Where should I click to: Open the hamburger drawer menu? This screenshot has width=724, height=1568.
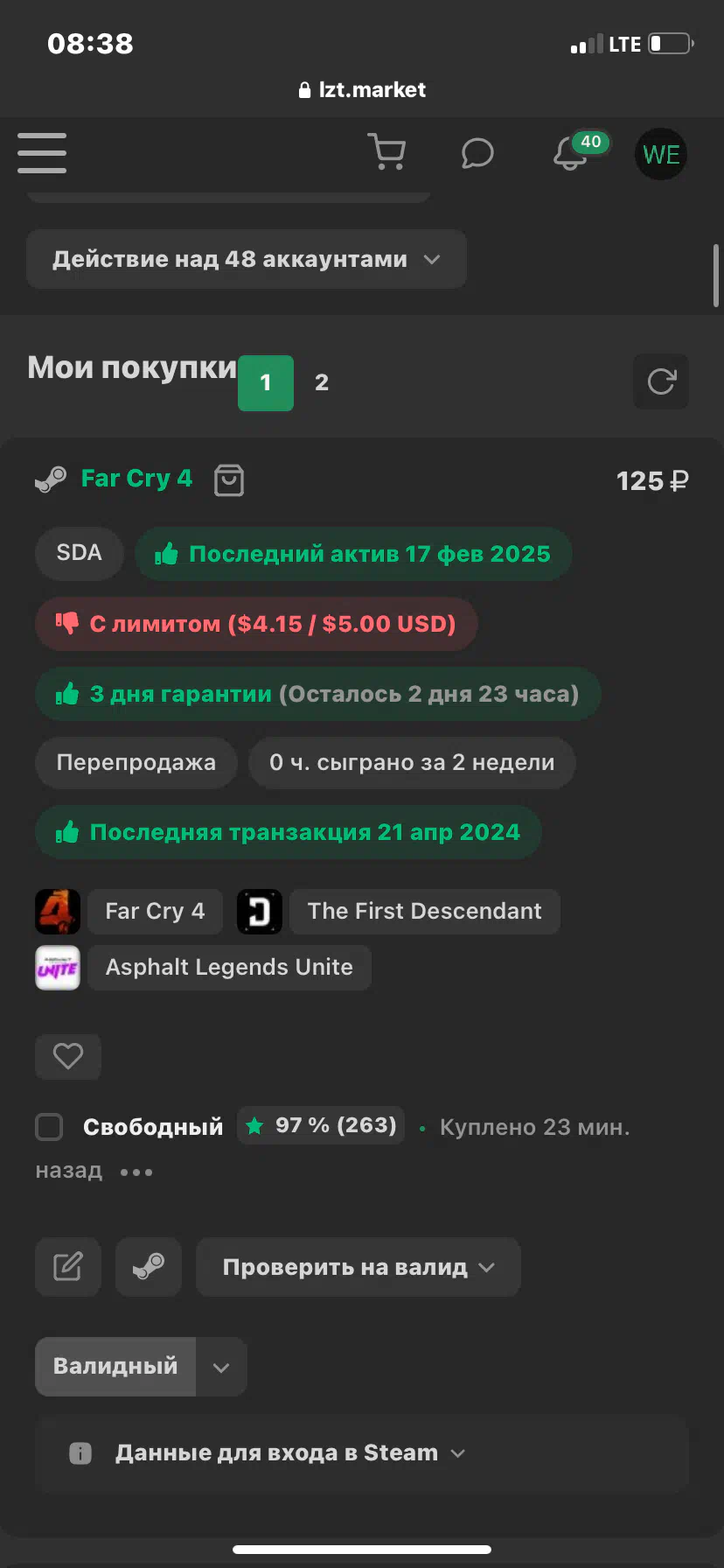(42, 153)
